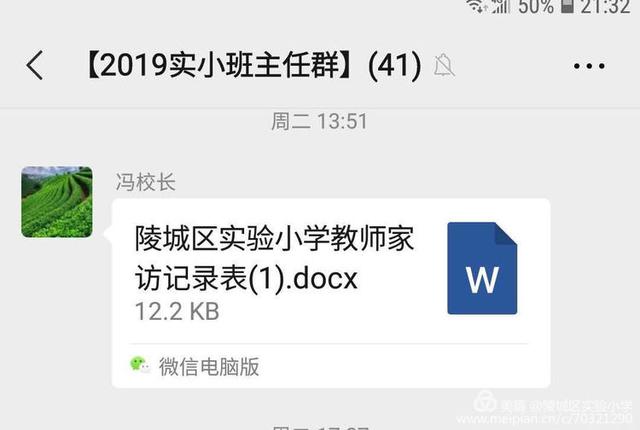Tap 冯校长's avatar
Viewport: 640px width, 430px height.
pyautogui.click(x=57, y=202)
